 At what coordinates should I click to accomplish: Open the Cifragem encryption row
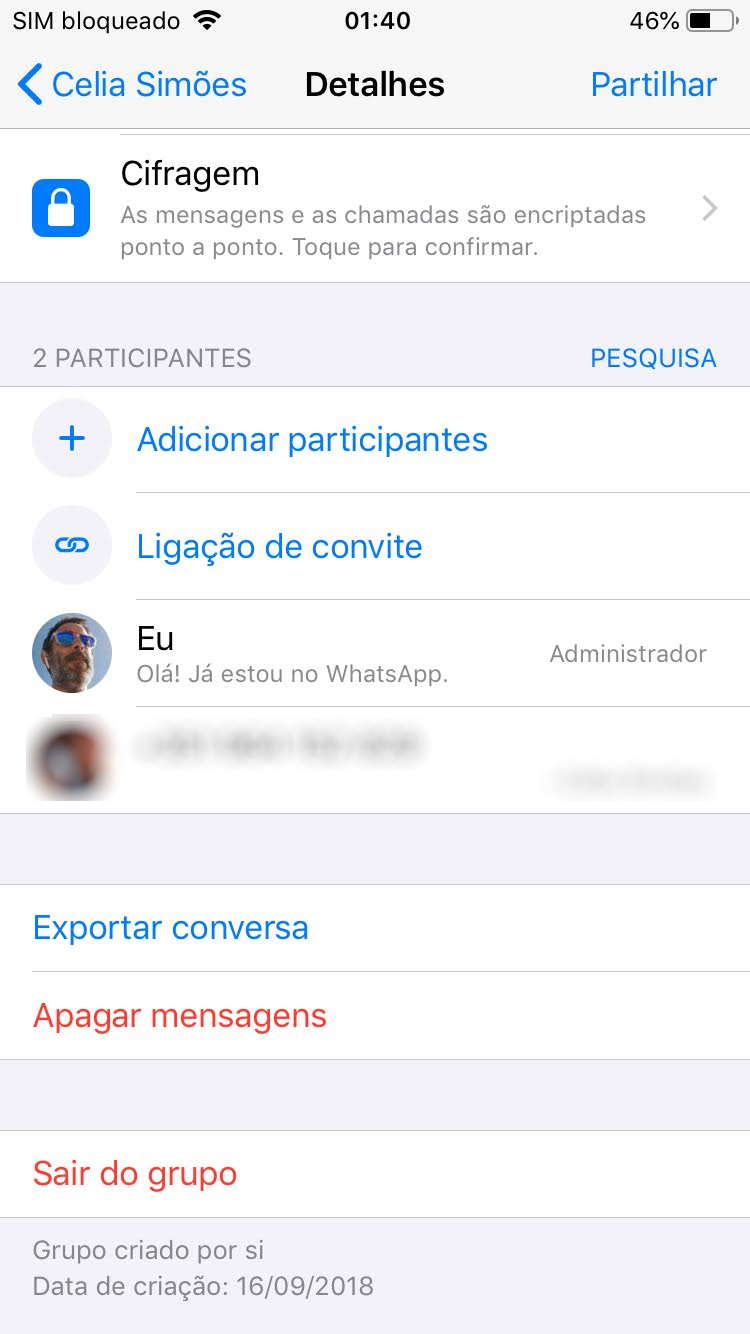coord(375,208)
